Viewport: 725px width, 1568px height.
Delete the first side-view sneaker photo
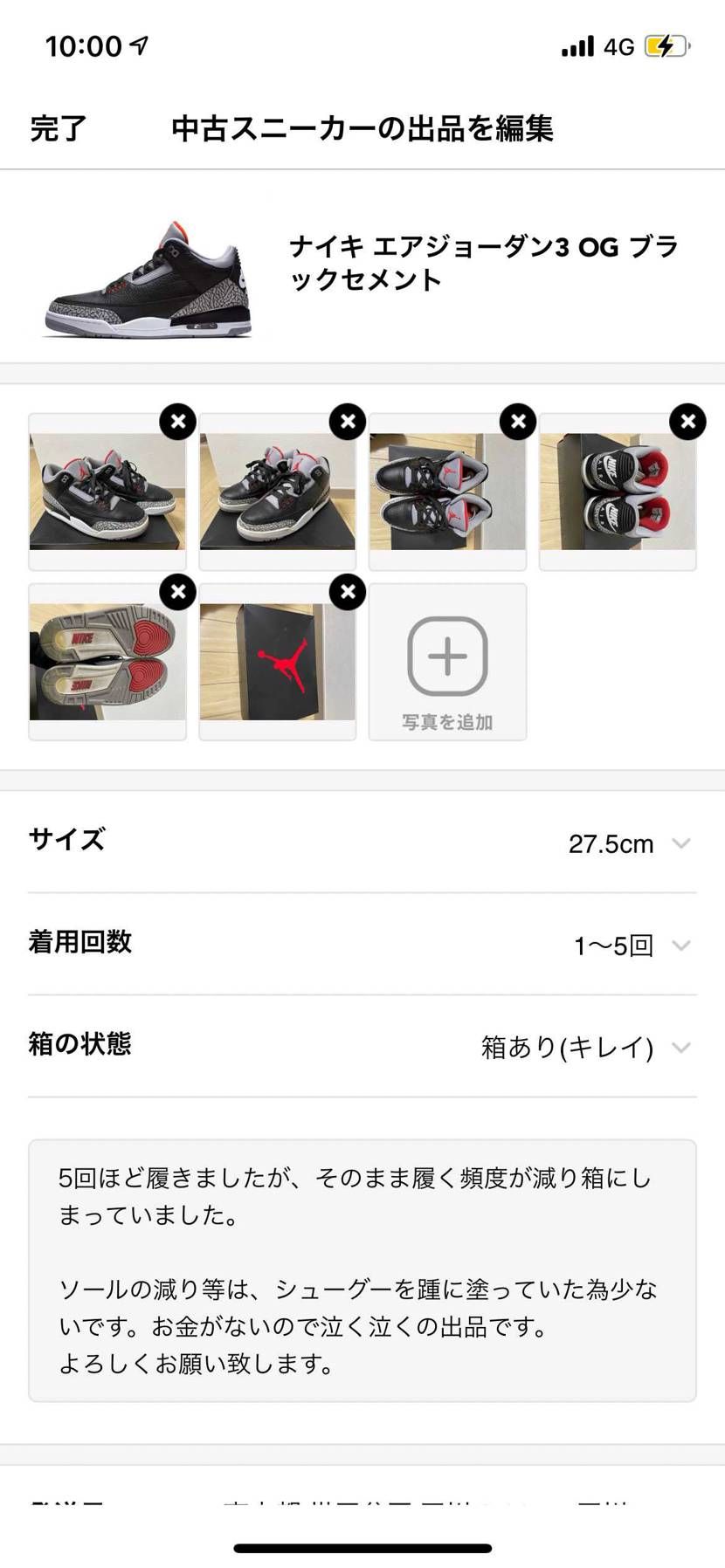tap(178, 421)
